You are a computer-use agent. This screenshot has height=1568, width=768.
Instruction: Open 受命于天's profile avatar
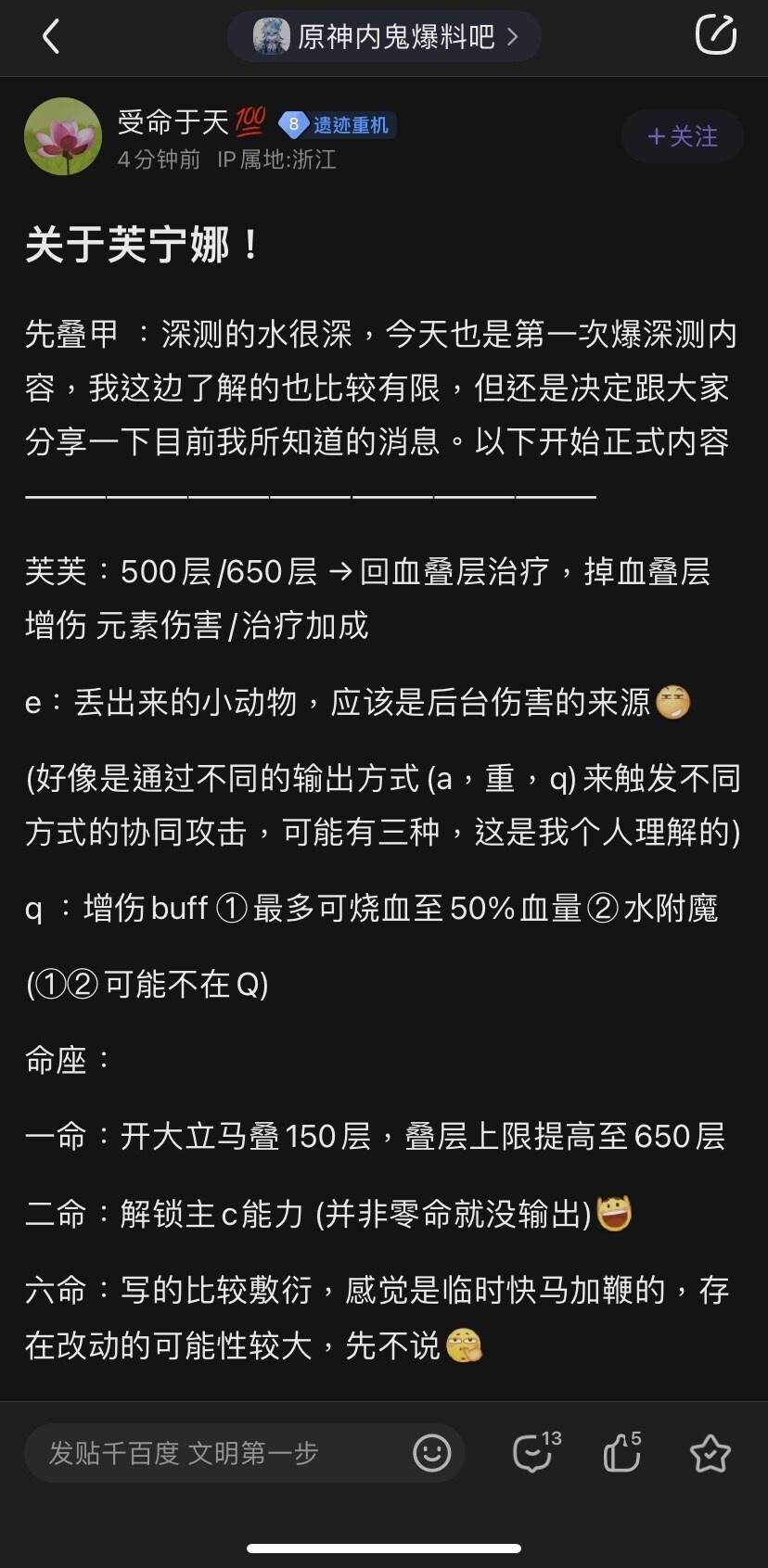63,136
